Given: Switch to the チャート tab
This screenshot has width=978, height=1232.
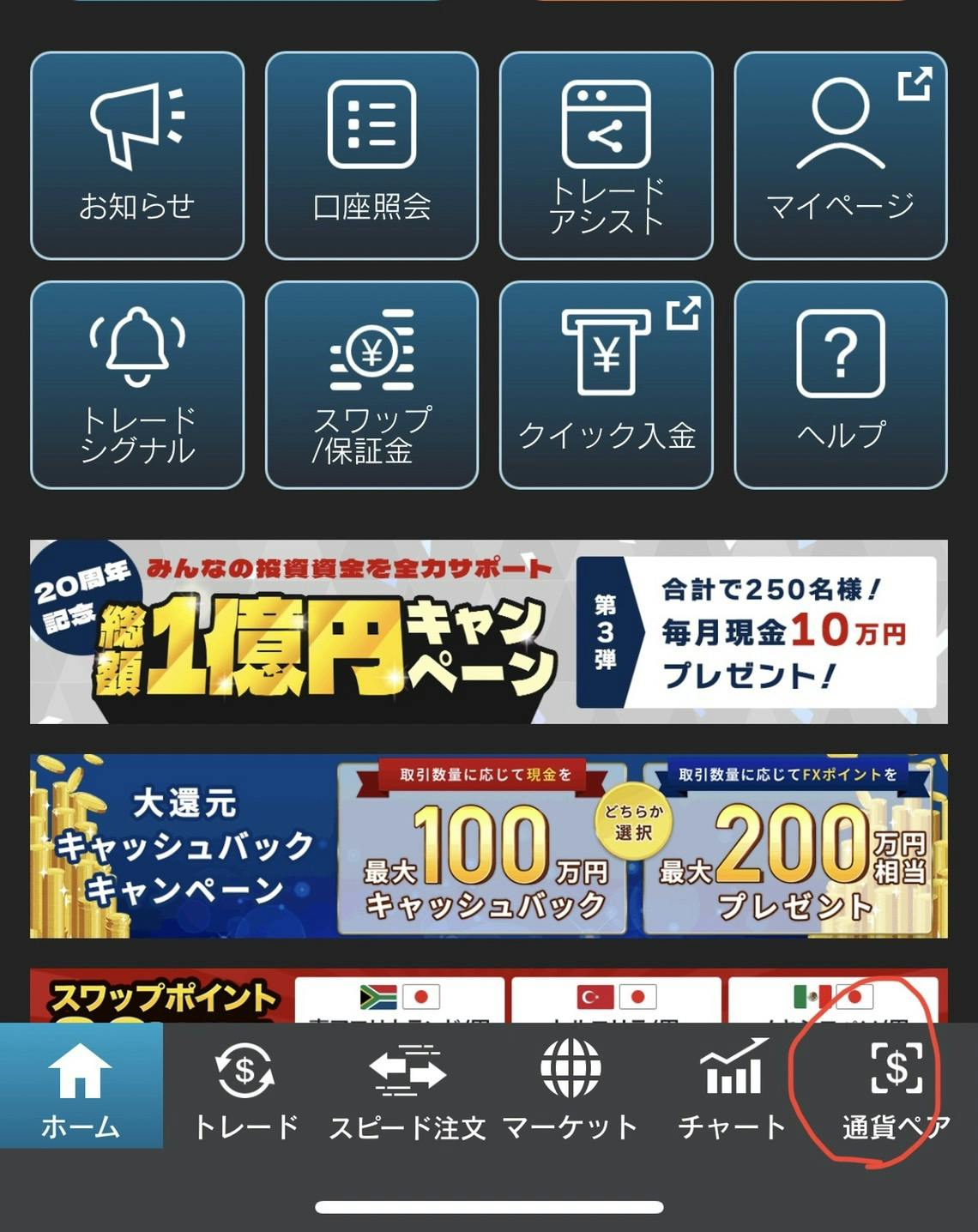Looking at the screenshot, I should pos(732,1088).
